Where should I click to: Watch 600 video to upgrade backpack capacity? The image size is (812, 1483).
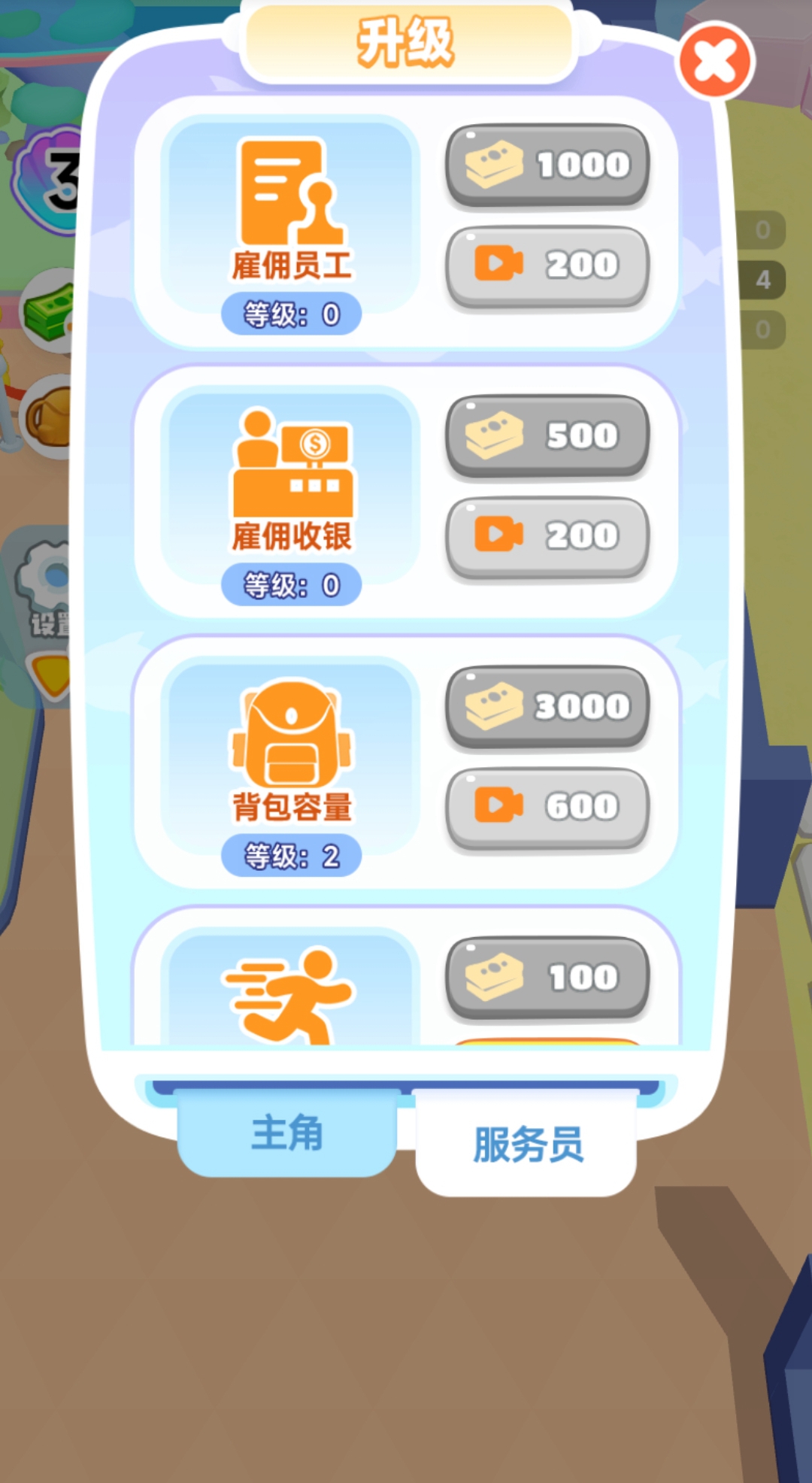click(547, 805)
